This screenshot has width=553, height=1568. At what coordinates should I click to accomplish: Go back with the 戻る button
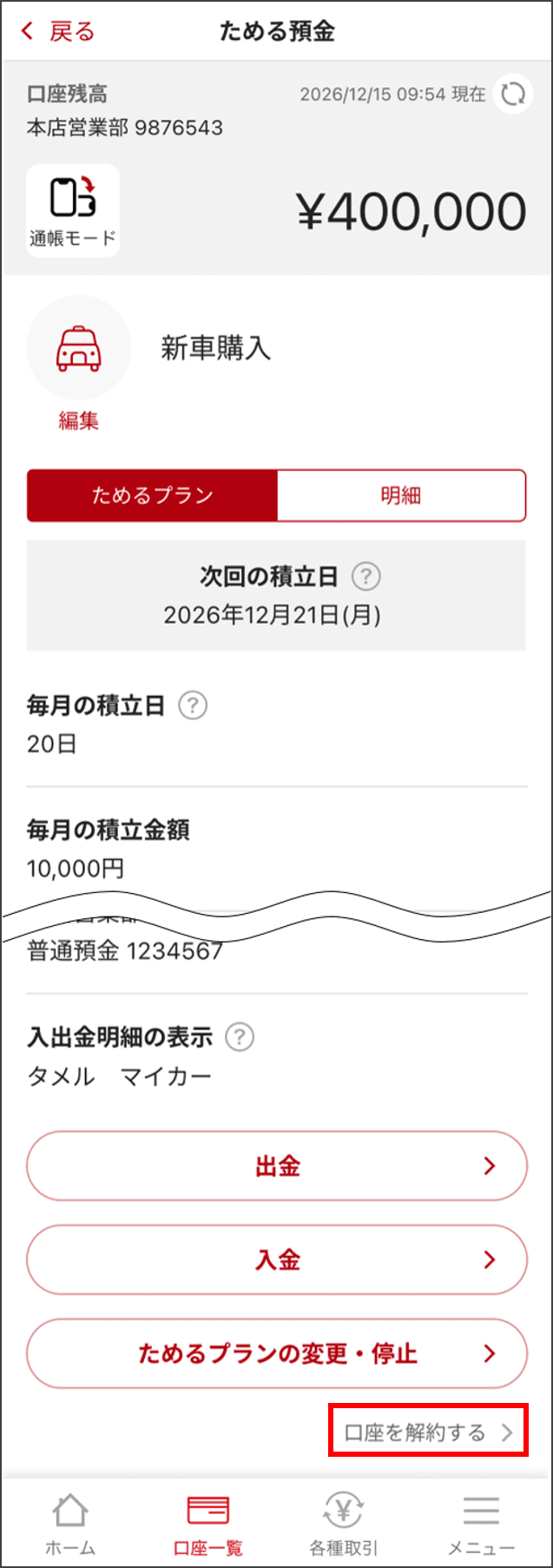click(x=57, y=32)
